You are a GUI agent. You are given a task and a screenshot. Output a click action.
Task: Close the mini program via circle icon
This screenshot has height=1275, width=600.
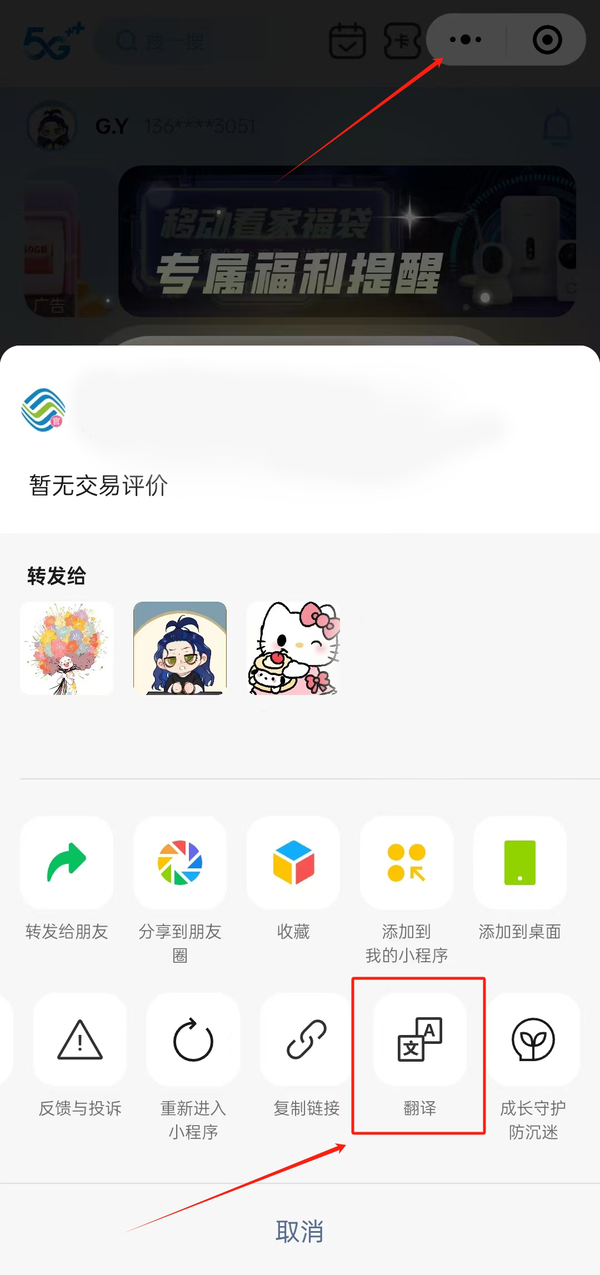(x=547, y=40)
